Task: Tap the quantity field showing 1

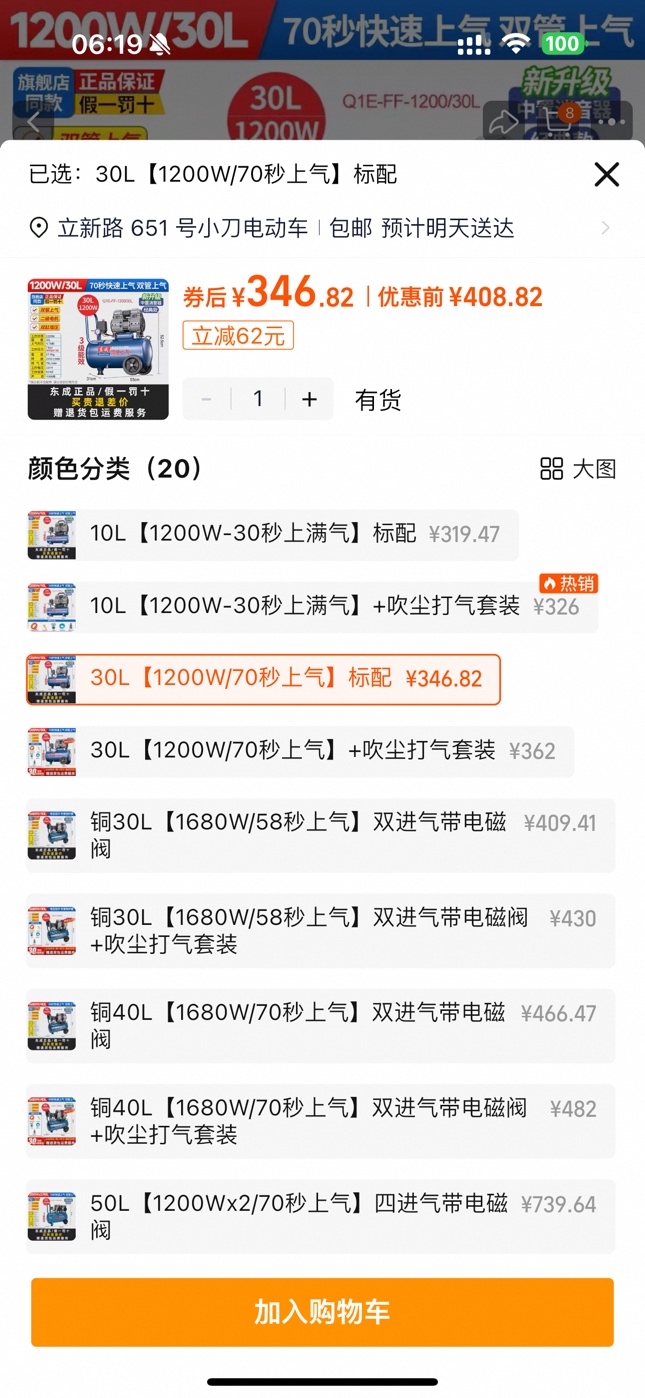Action: click(x=258, y=399)
